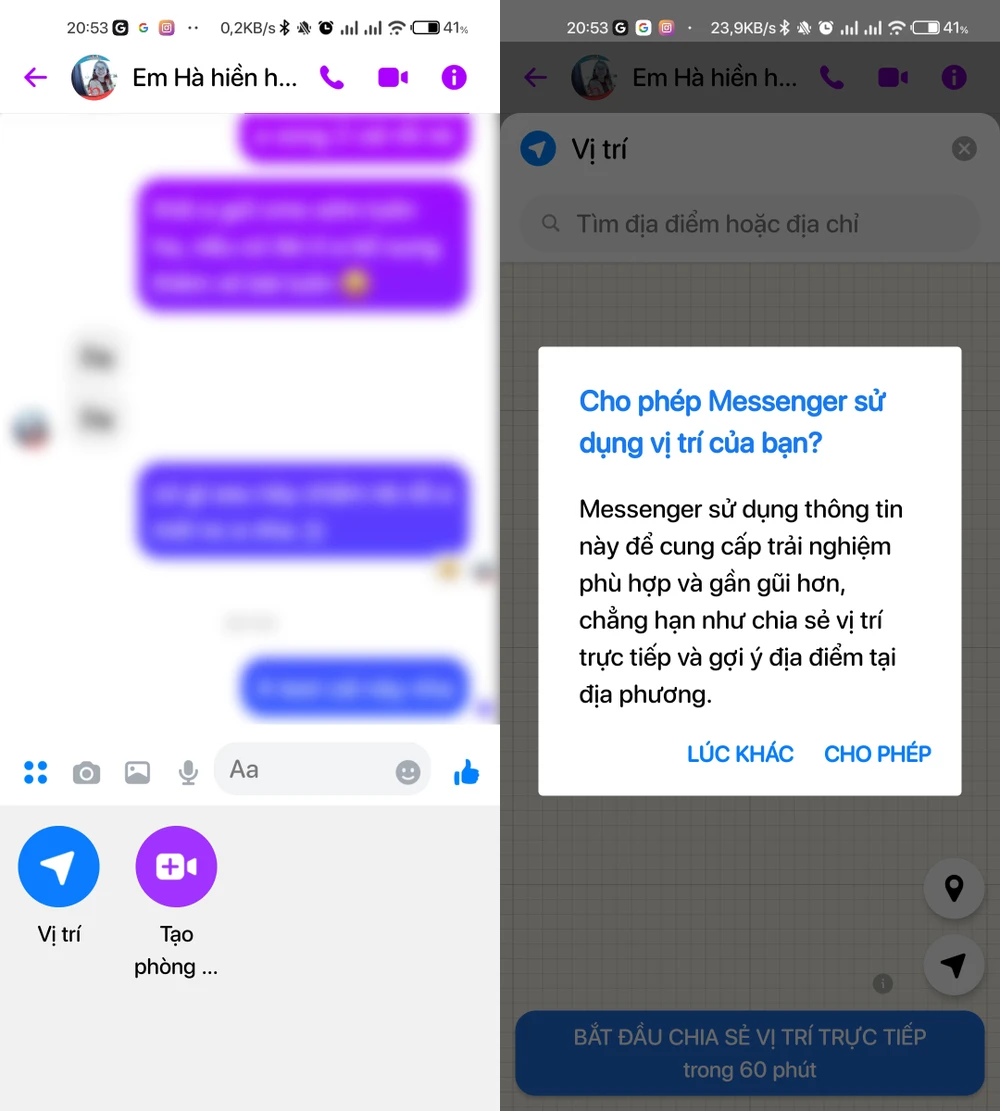Tap Tạo phòng to create a room
Viewport: 1000px width, 1111px height.
[x=176, y=866]
